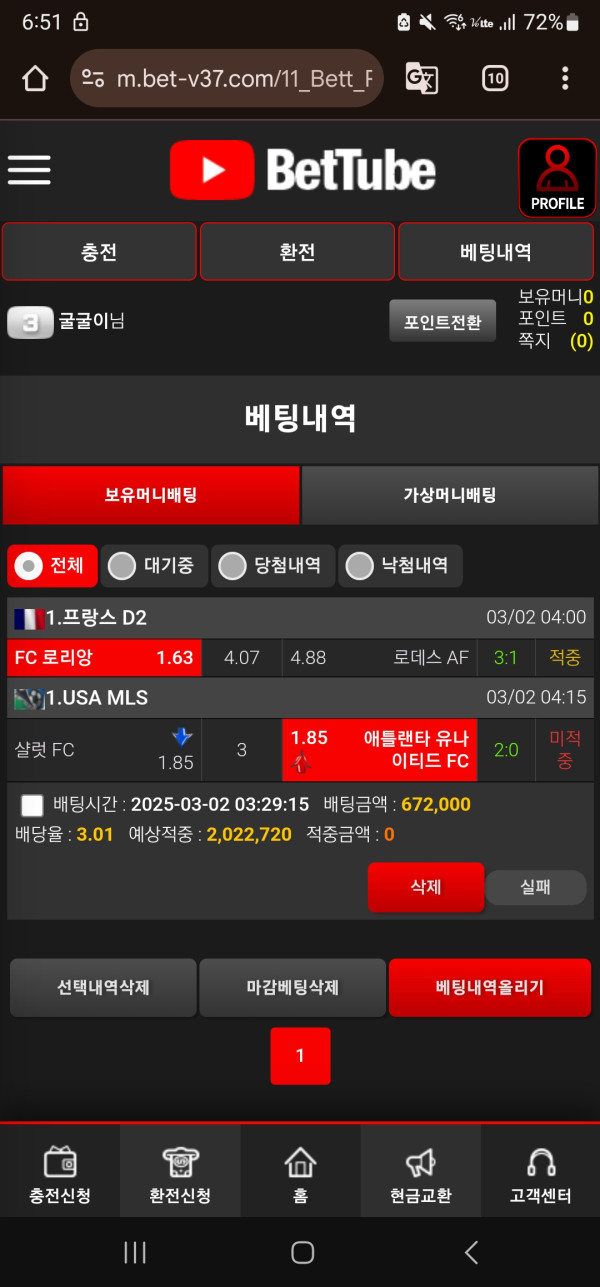Tap the 베팅내역올리기 button

coord(490,987)
